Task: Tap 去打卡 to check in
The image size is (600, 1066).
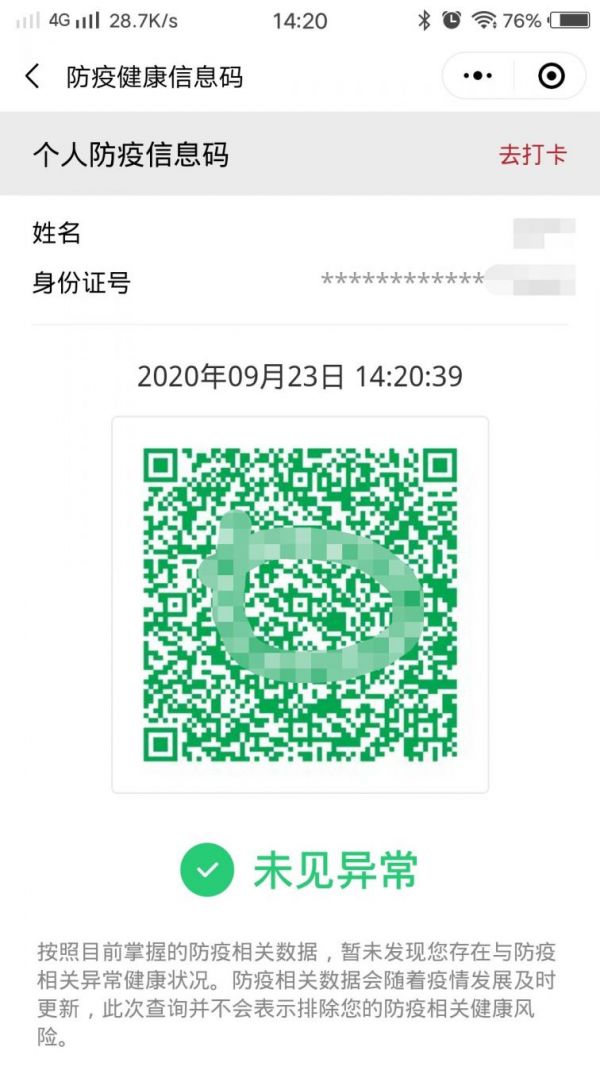Action: pyautogui.click(x=533, y=154)
